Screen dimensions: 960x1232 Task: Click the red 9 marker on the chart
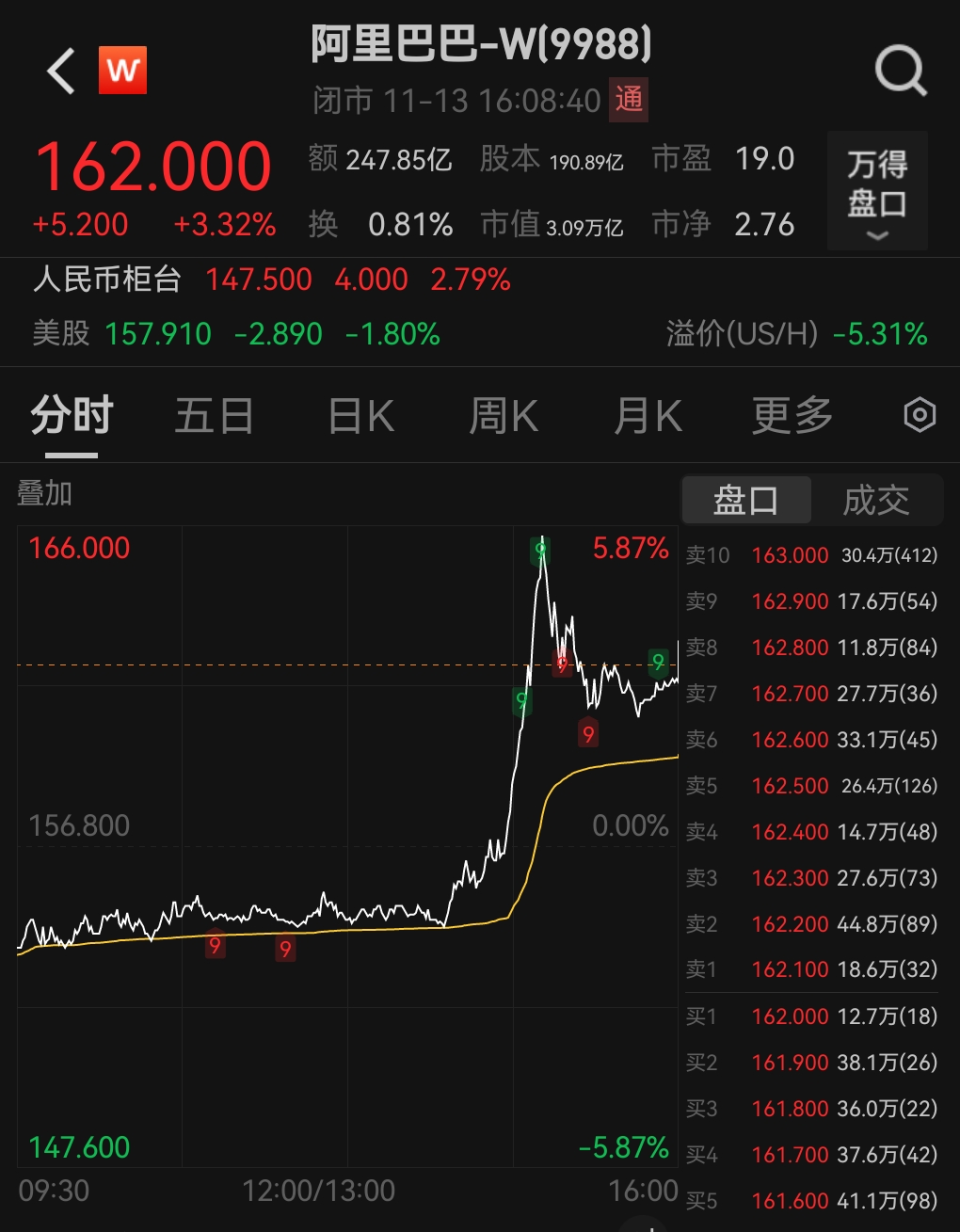pos(588,733)
